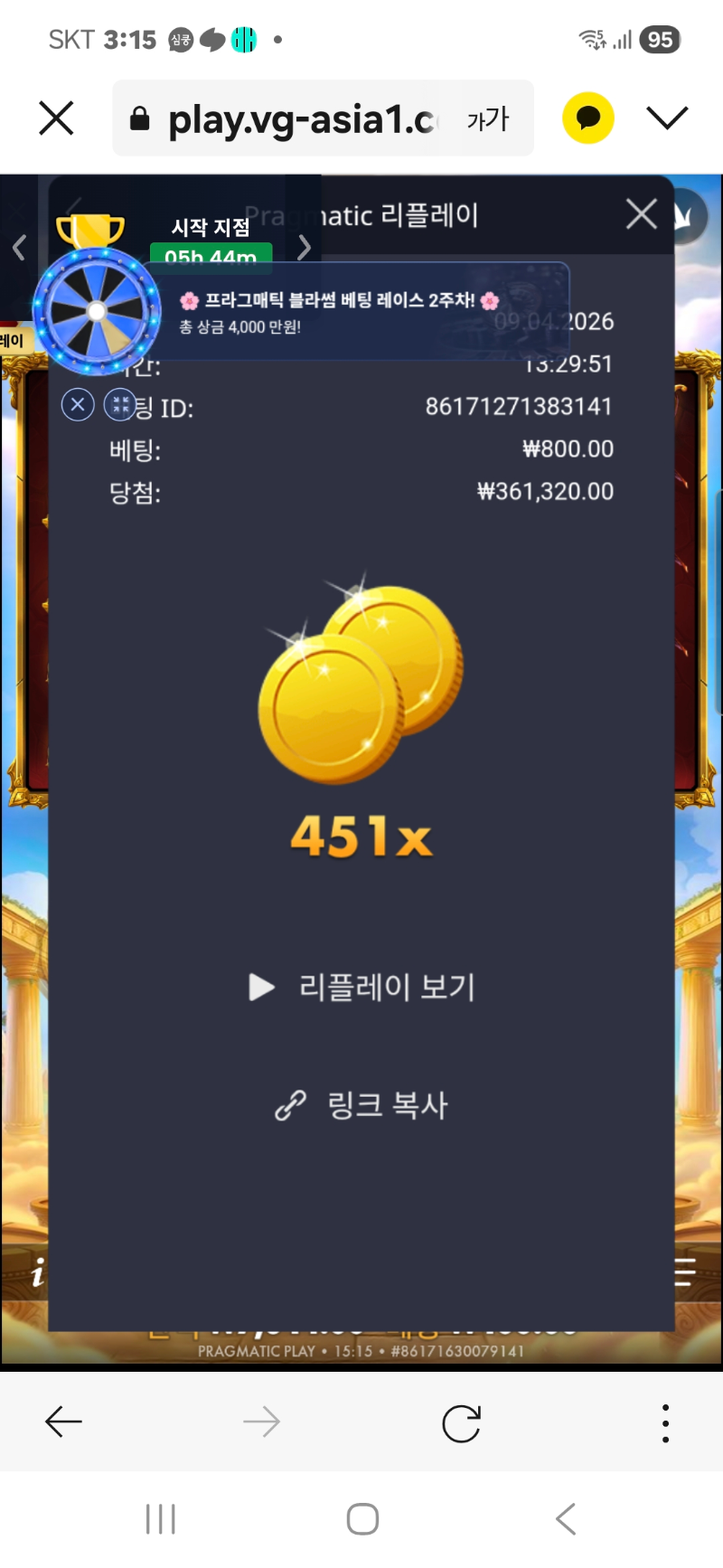Dismiss the promo widget with X circle
723x1568 pixels.
click(x=78, y=404)
